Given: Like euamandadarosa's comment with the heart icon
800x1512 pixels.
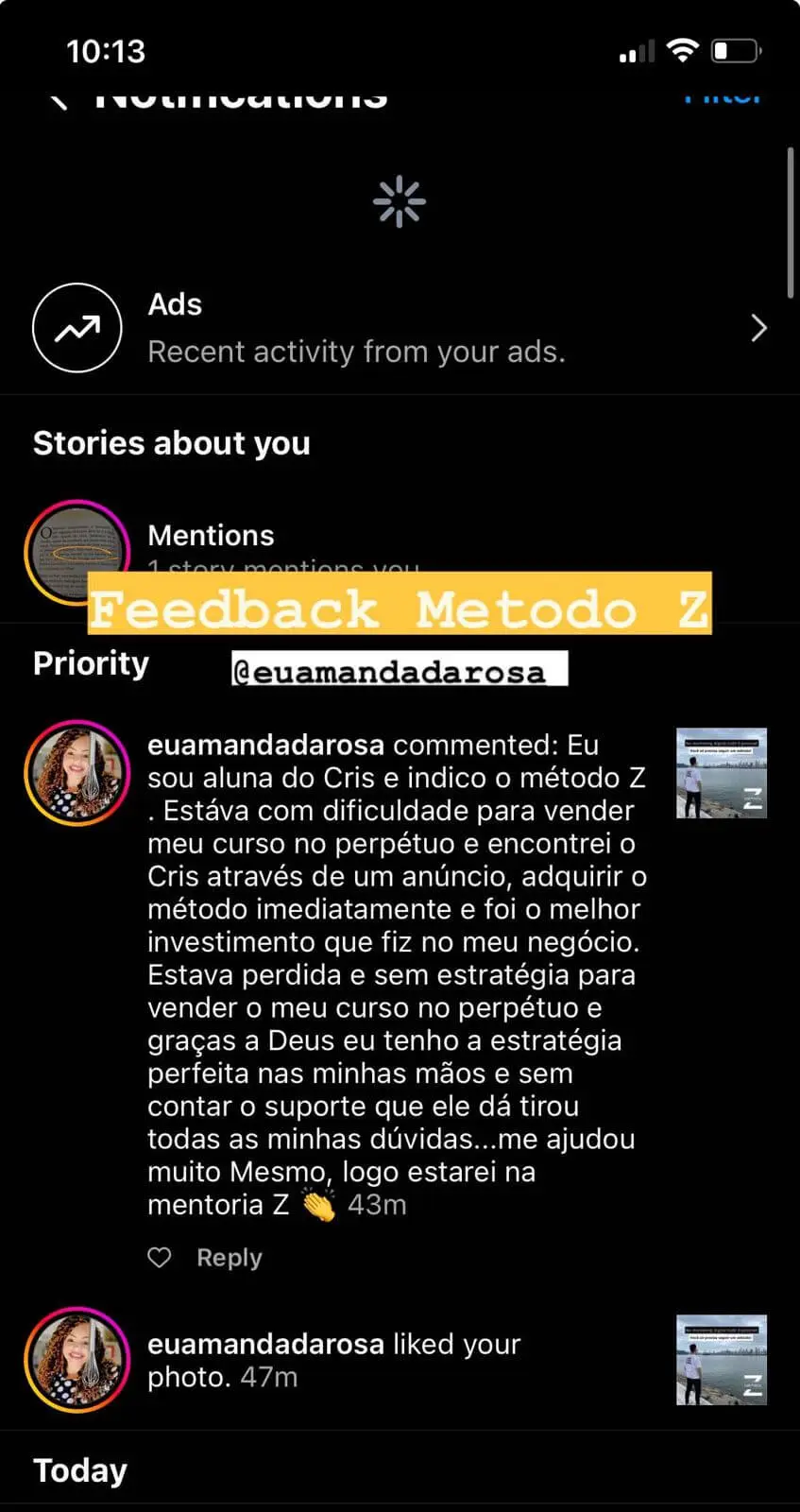Looking at the screenshot, I should click(160, 1257).
